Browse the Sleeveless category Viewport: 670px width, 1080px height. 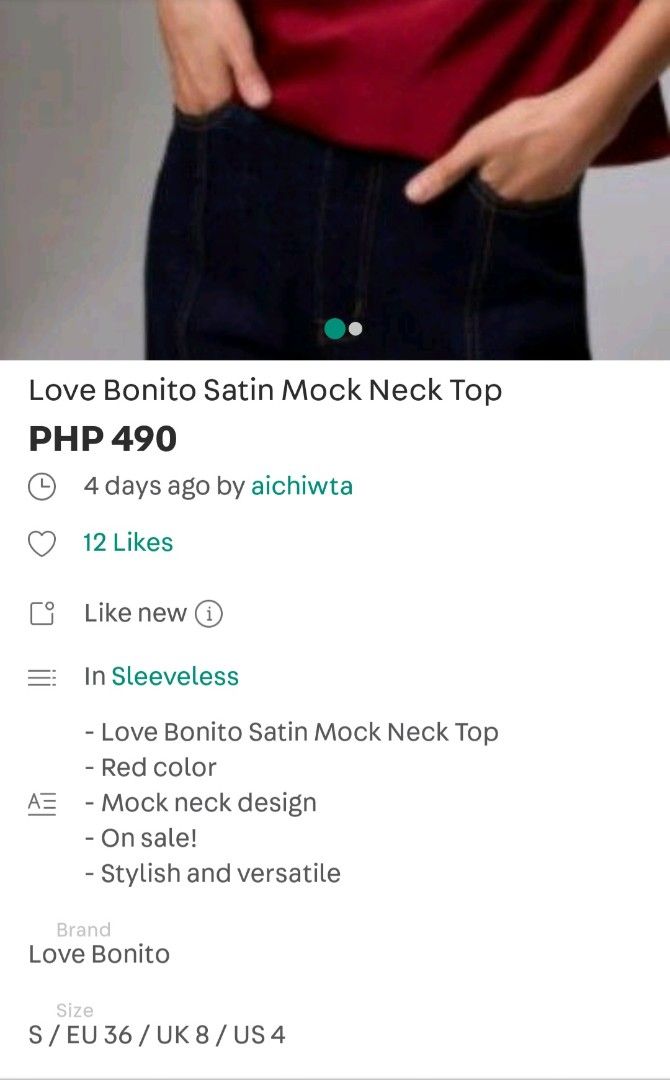pos(175,676)
